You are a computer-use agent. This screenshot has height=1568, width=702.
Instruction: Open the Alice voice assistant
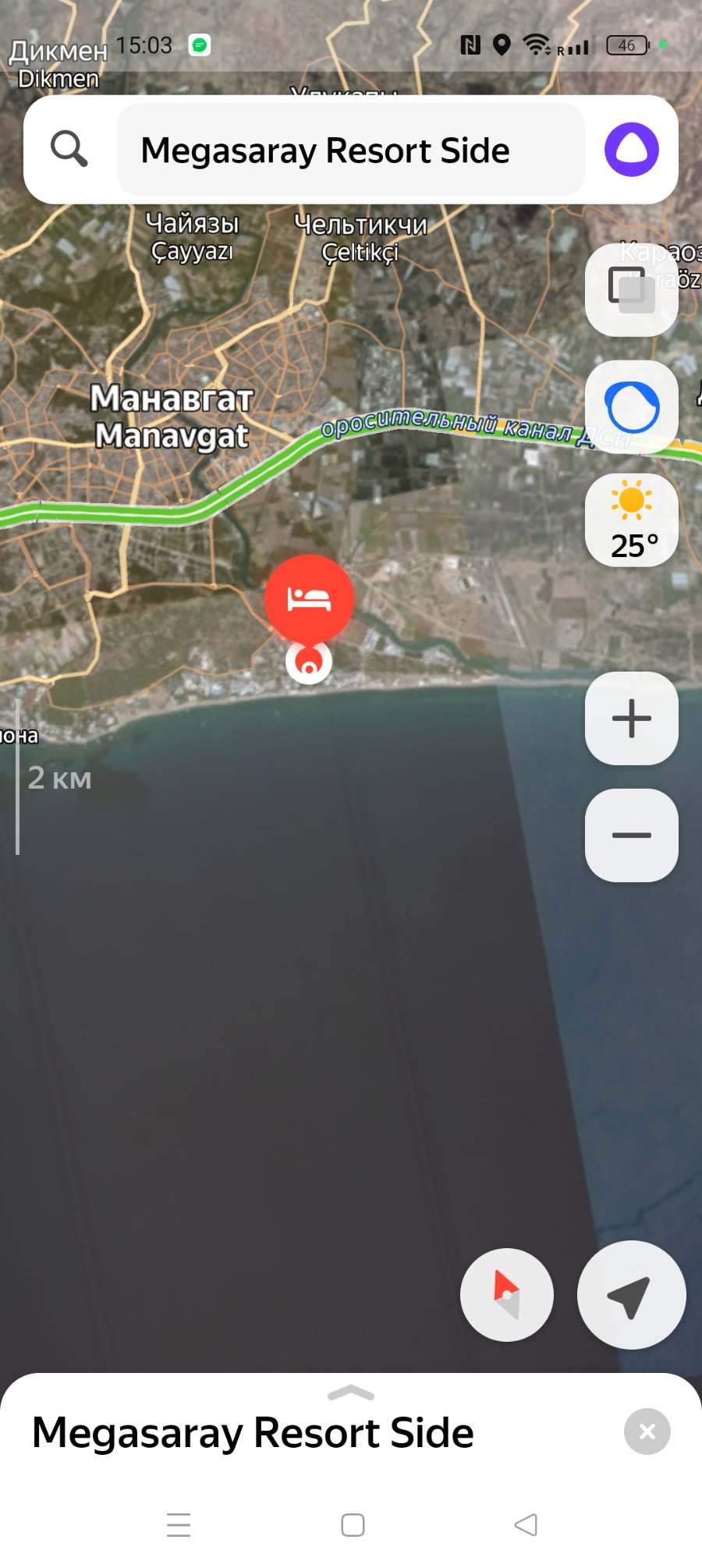click(631, 149)
